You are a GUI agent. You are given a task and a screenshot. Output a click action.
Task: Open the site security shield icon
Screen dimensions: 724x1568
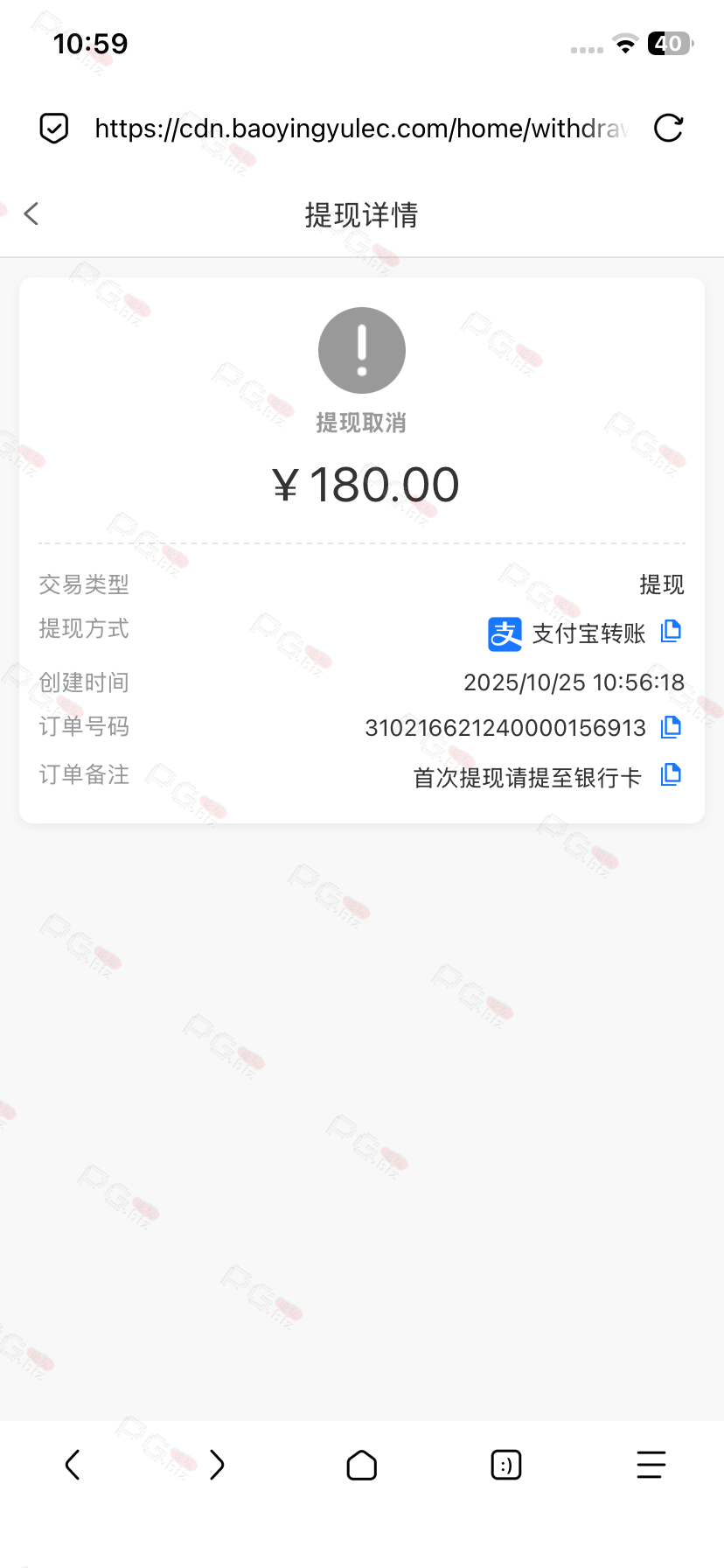[54, 129]
